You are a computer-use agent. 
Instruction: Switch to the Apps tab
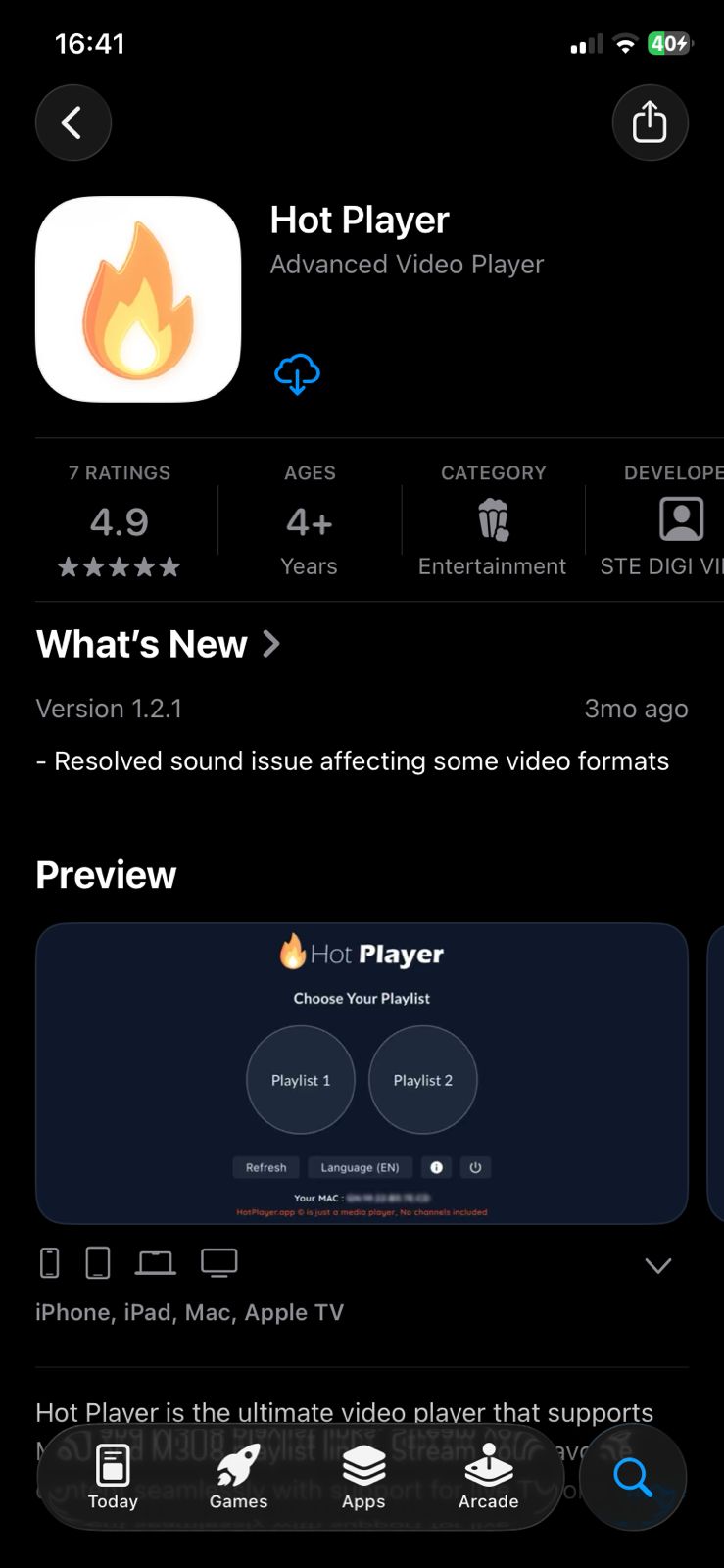pyautogui.click(x=363, y=1477)
